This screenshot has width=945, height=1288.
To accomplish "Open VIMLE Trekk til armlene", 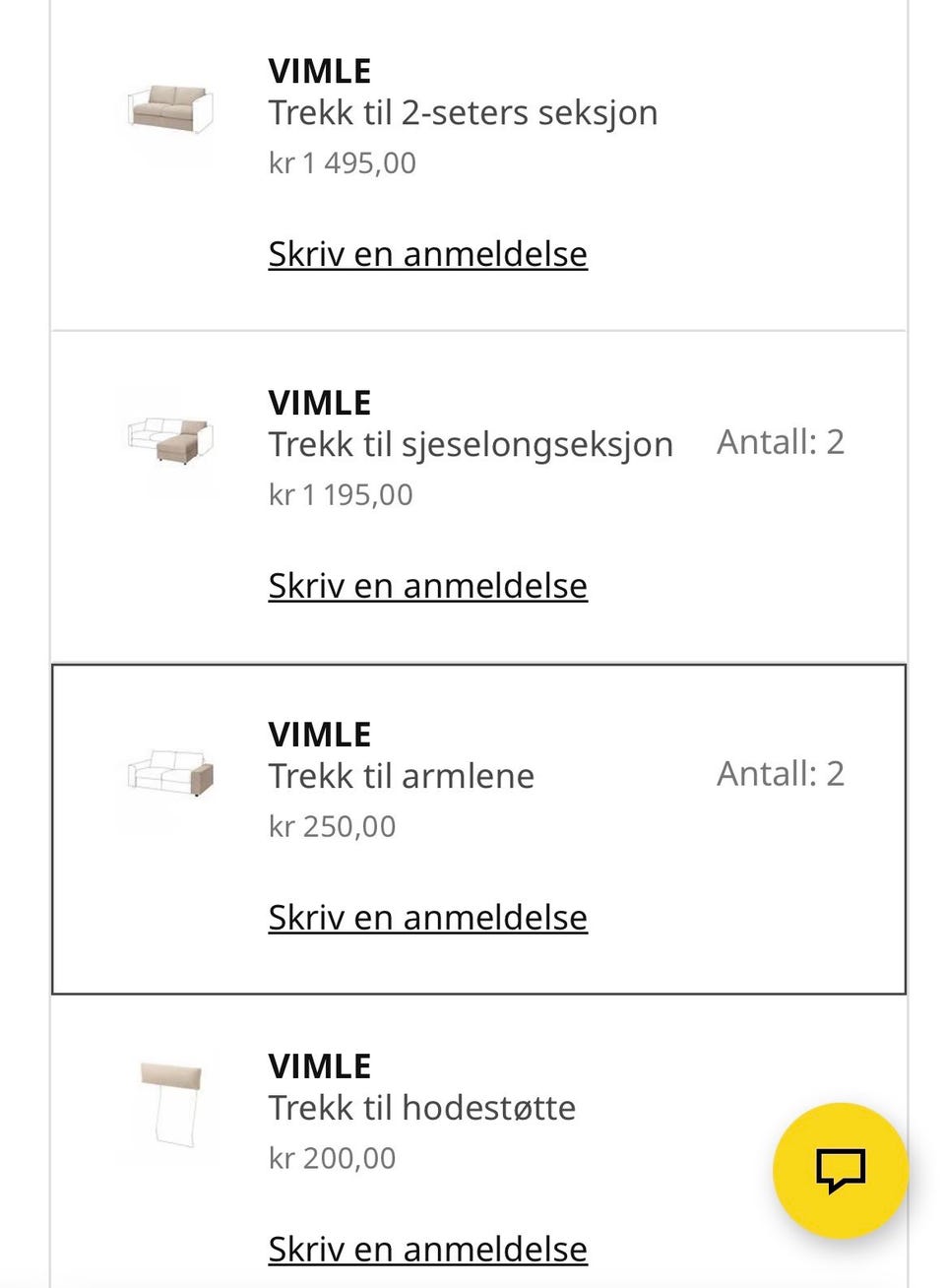I will point(402,776).
